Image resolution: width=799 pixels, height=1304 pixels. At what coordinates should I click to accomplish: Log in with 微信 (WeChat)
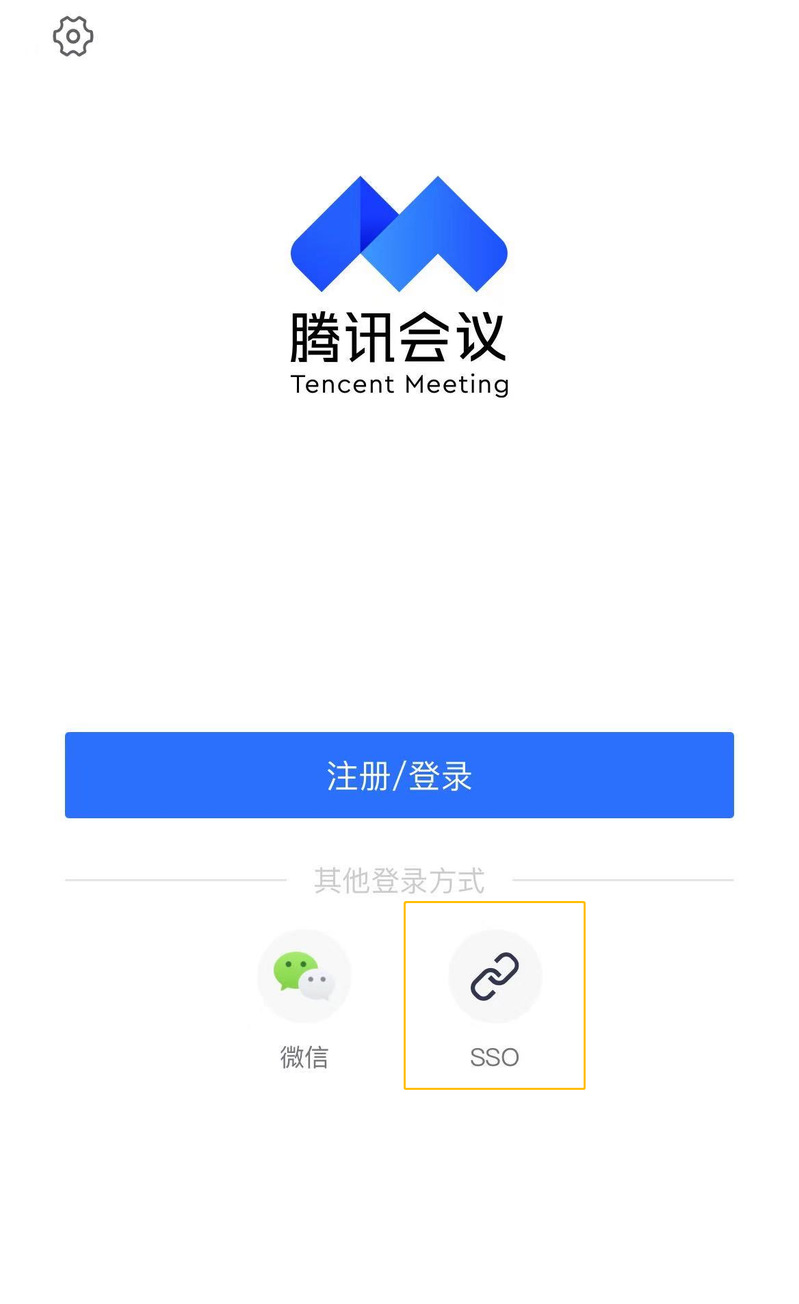click(x=304, y=977)
